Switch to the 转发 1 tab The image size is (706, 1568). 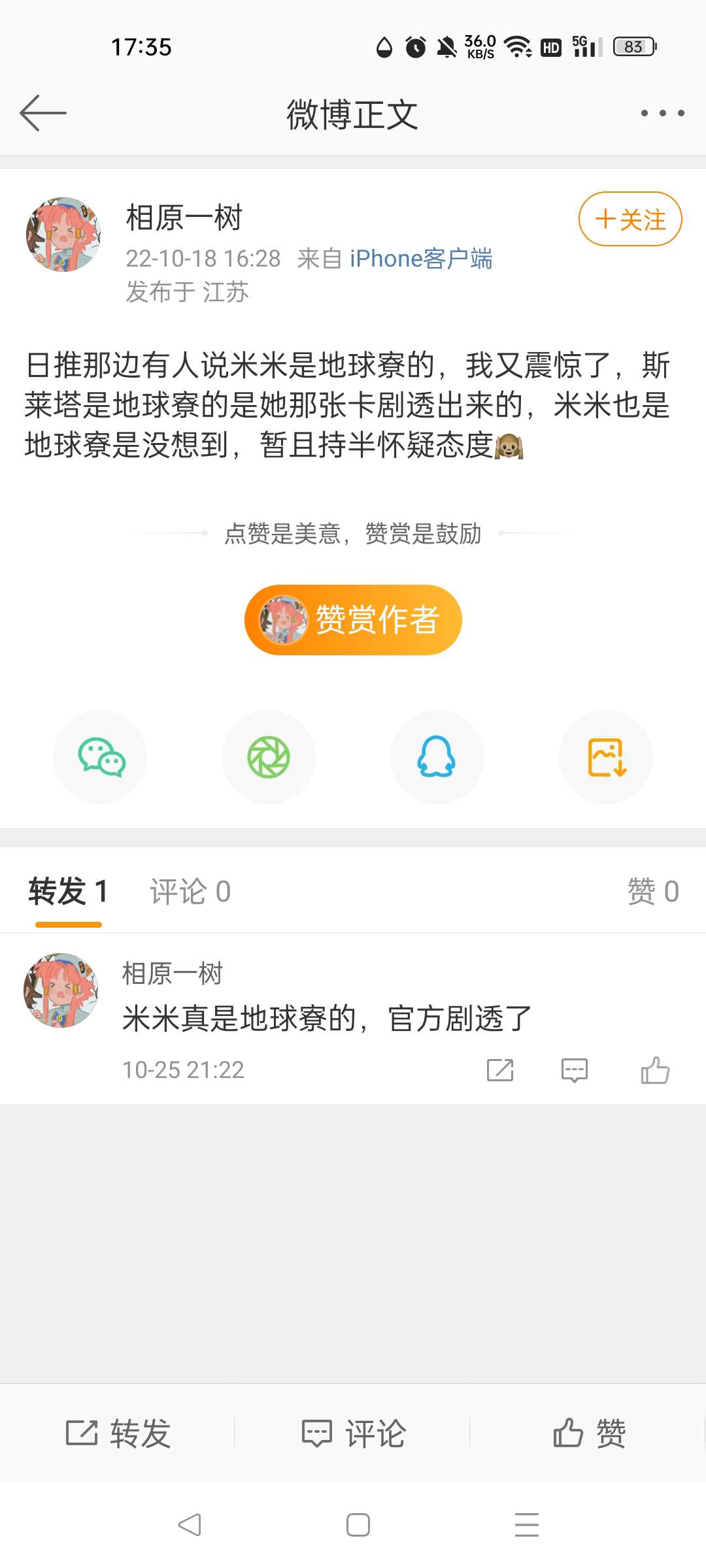pyautogui.click(x=68, y=891)
